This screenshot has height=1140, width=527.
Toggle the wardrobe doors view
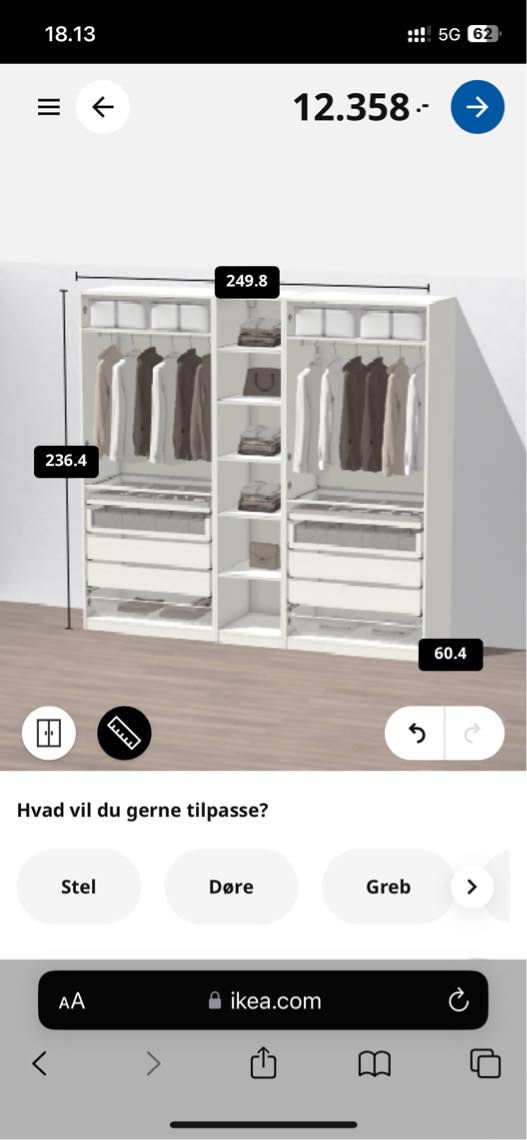click(49, 733)
